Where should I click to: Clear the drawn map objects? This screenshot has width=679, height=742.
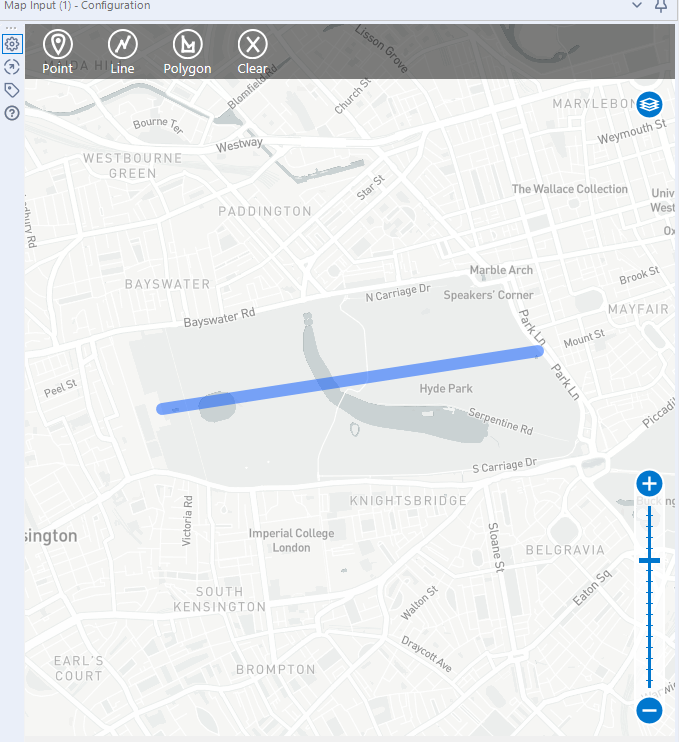[252, 52]
